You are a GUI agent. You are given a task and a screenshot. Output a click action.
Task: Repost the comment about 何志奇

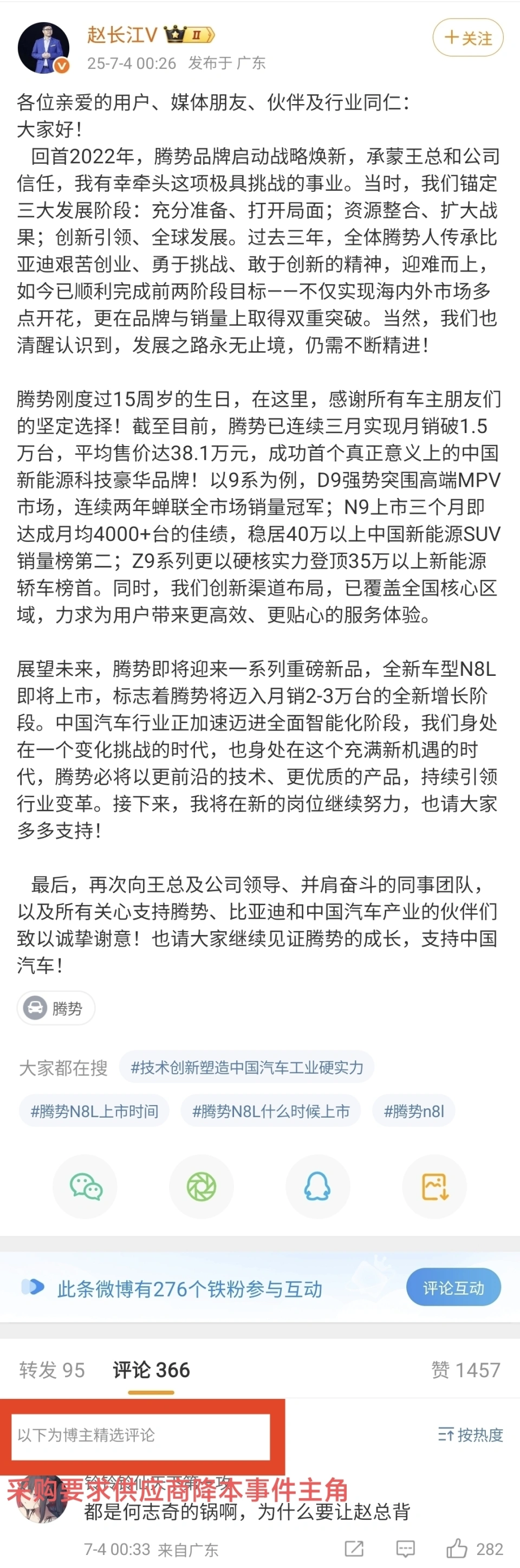pyautogui.click(x=354, y=1548)
